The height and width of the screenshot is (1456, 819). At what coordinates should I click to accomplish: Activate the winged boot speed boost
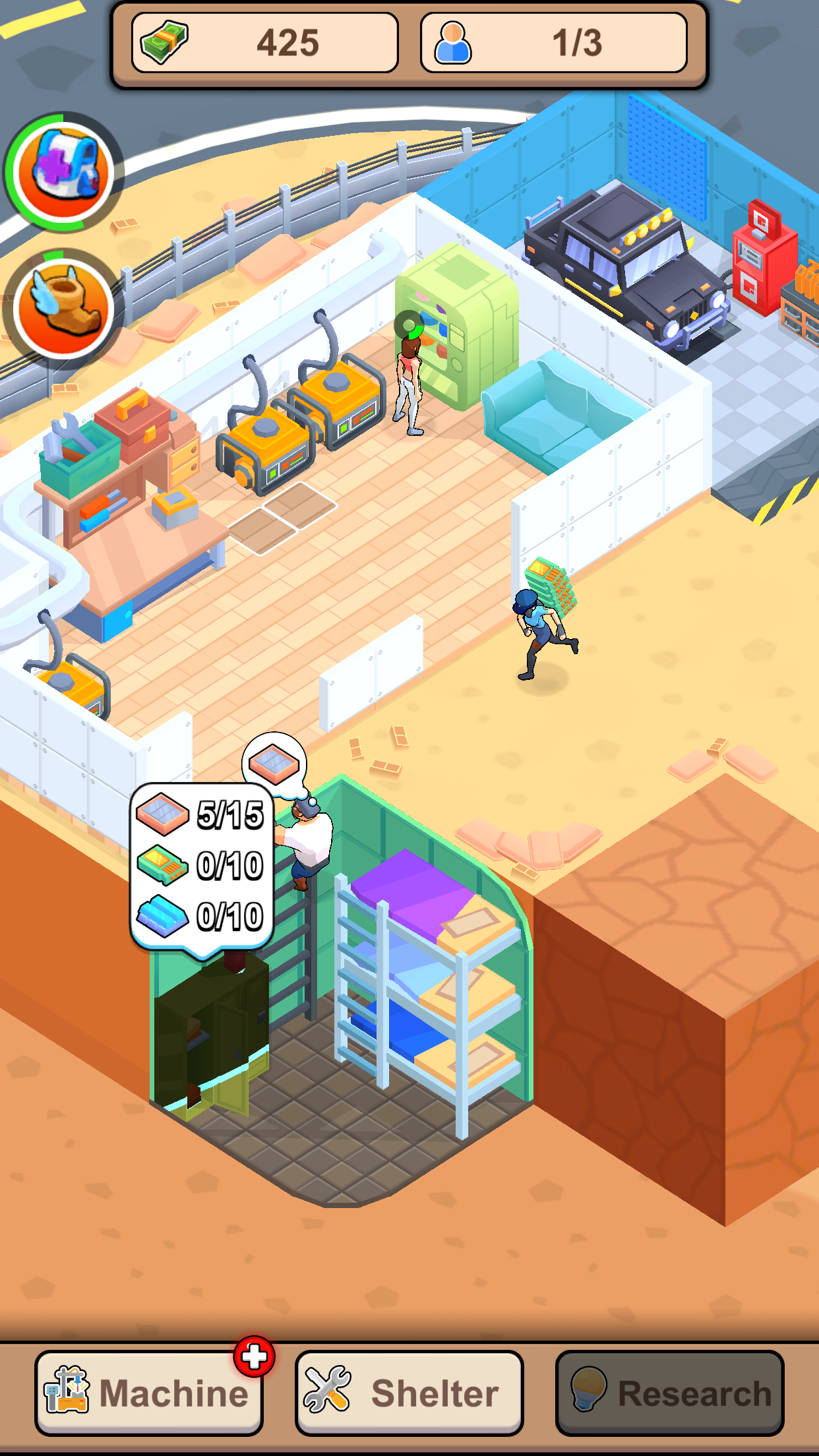tap(64, 309)
